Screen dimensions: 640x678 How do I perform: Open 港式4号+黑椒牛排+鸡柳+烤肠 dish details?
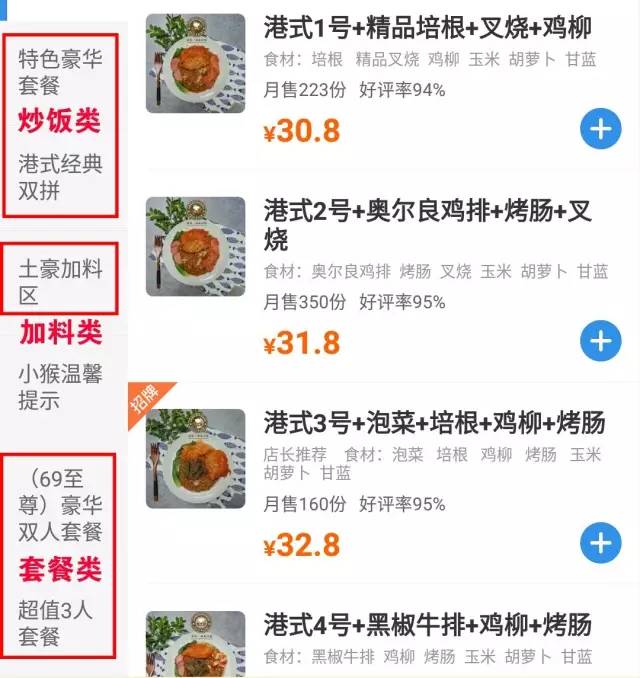(427, 627)
